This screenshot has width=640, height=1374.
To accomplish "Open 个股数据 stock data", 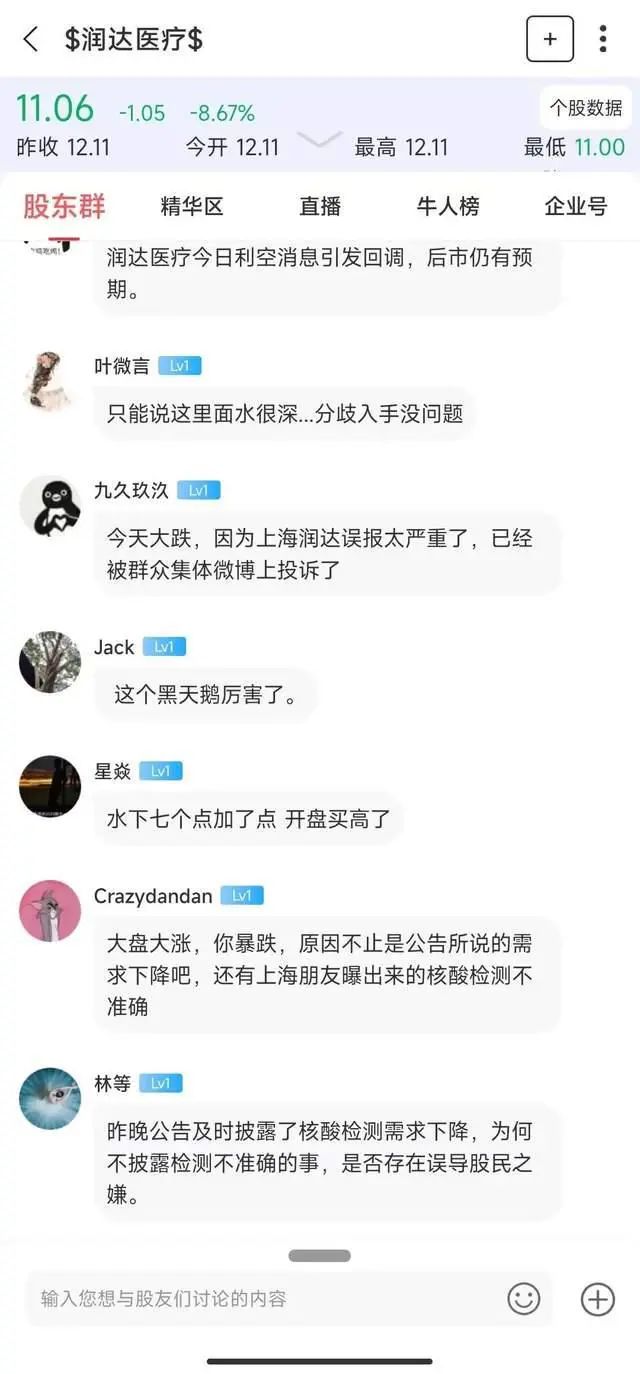I will tap(585, 108).
